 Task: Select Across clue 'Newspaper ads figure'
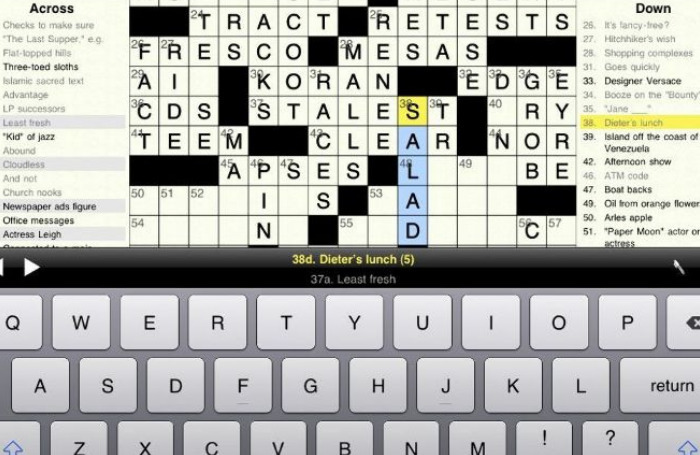[49, 206]
